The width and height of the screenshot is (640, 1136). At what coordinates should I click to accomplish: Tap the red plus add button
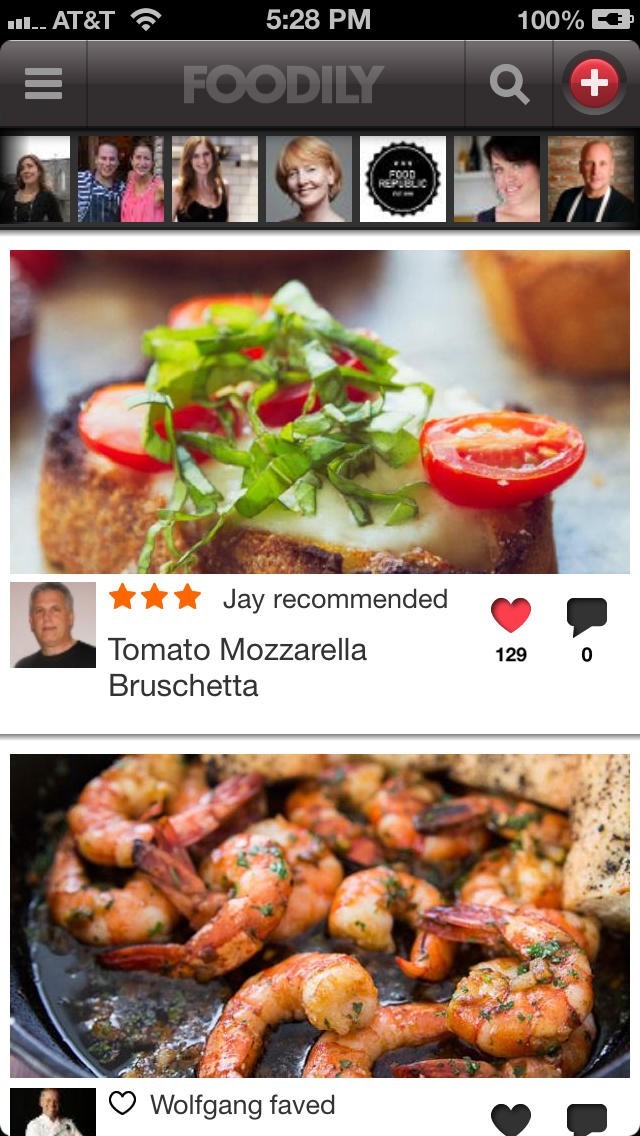pyautogui.click(x=594, y=83)
